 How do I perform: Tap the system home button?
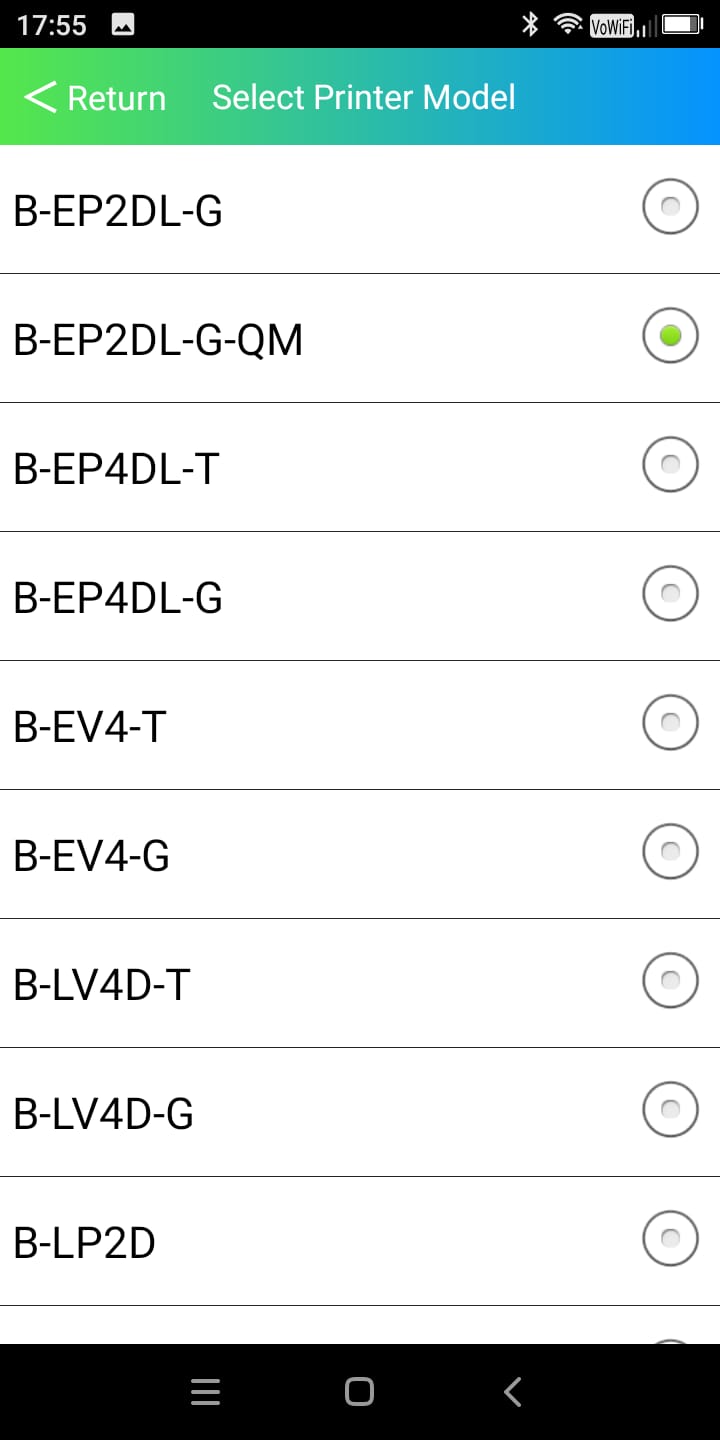359,1392
